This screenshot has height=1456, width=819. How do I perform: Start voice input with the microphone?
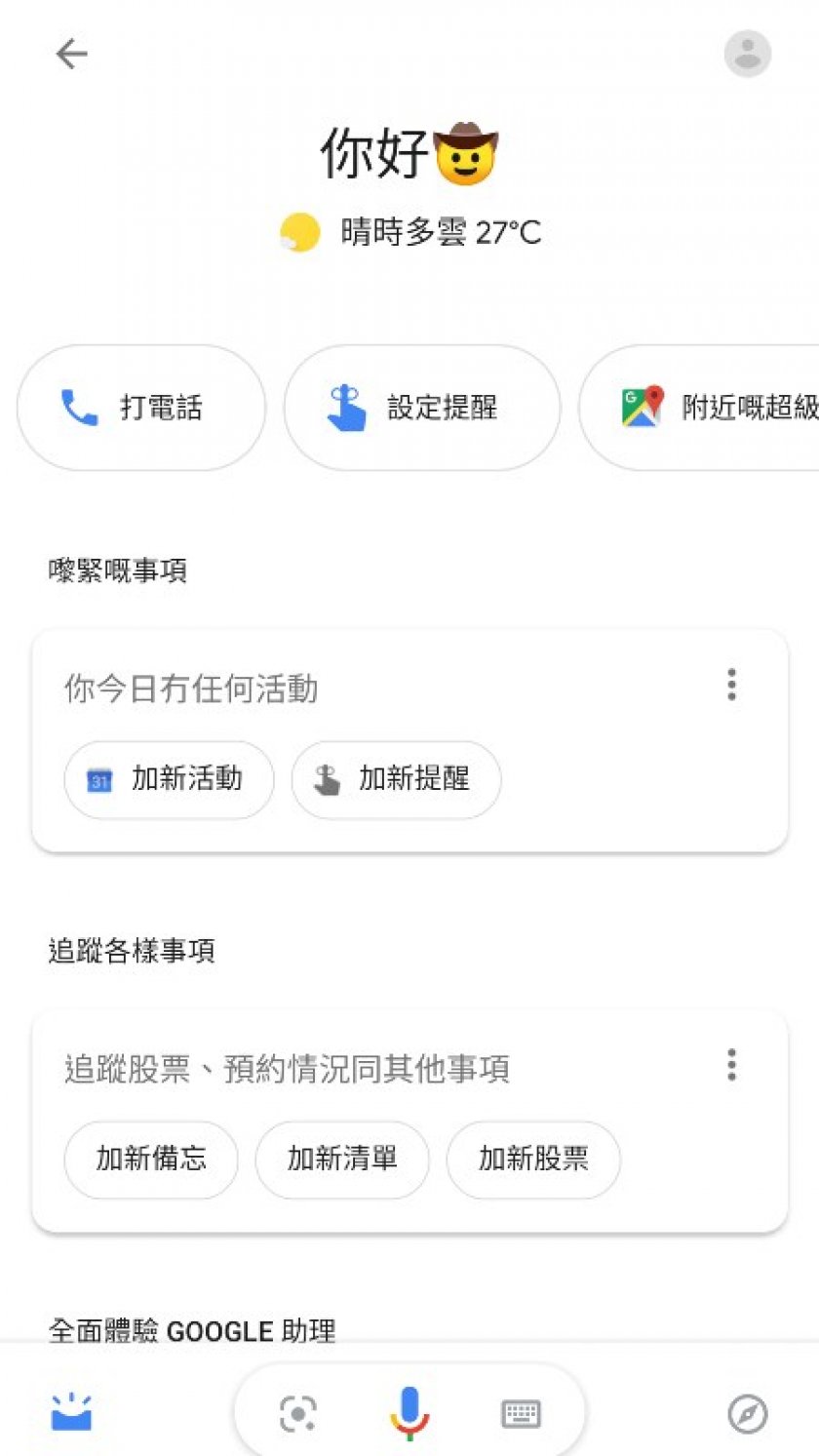409,1413
